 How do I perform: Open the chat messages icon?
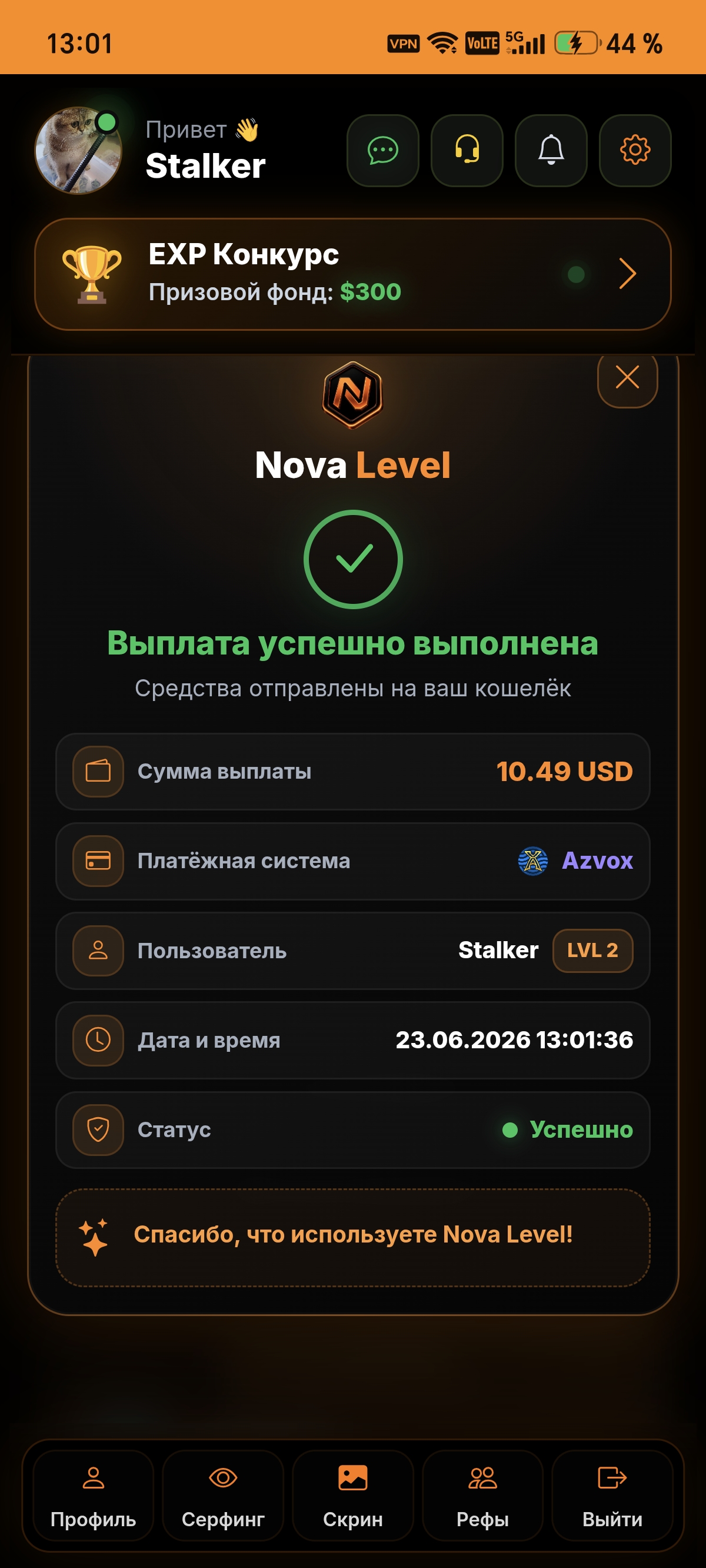pyautogui.click(x=383, y=150)
